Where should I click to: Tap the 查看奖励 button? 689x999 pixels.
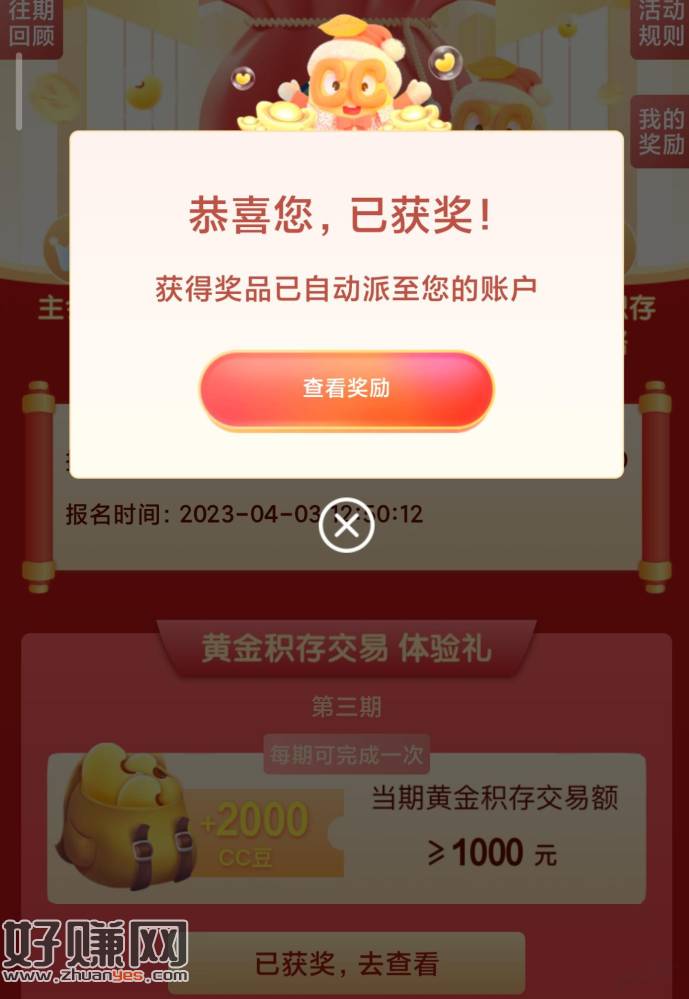(346, 389)
